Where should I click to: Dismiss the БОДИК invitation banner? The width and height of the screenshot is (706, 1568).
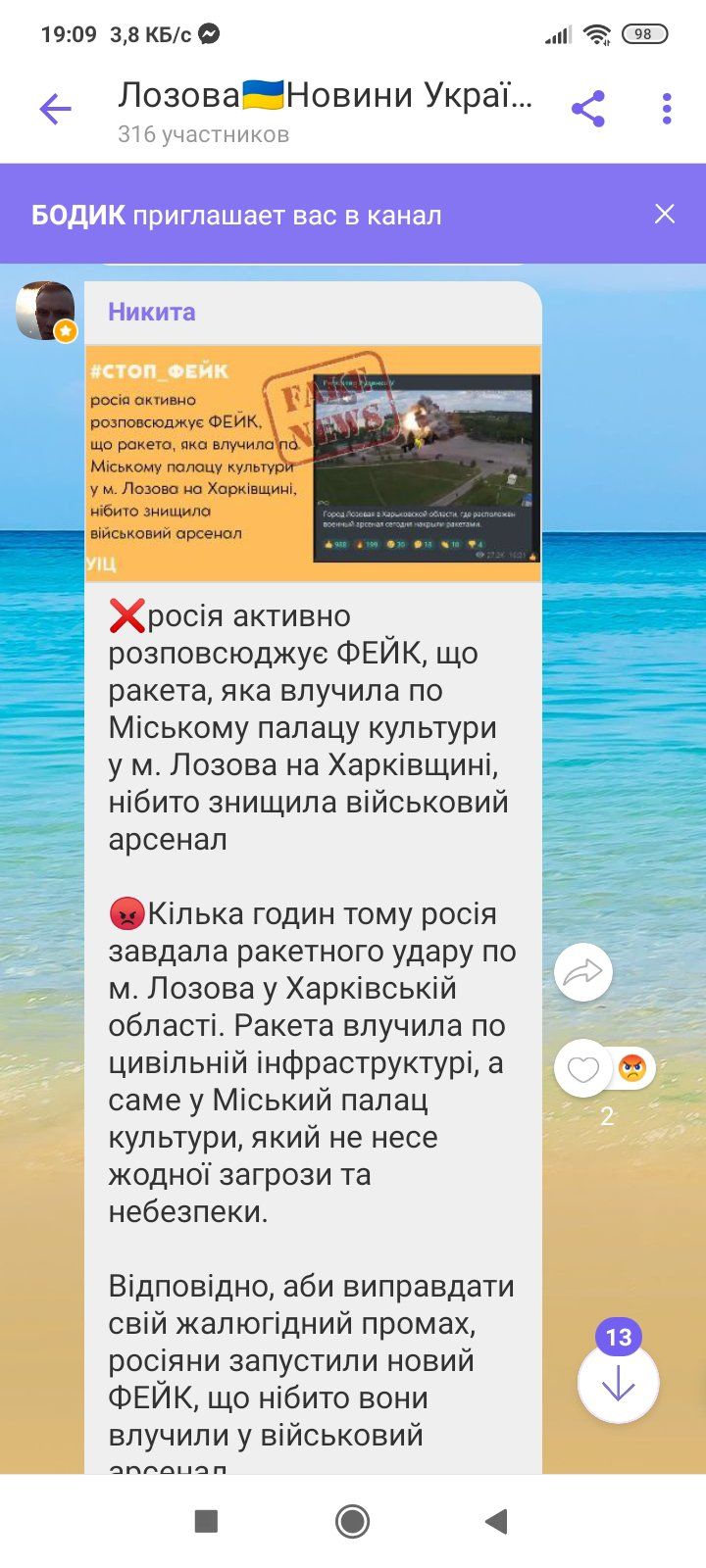coord(665,214)
